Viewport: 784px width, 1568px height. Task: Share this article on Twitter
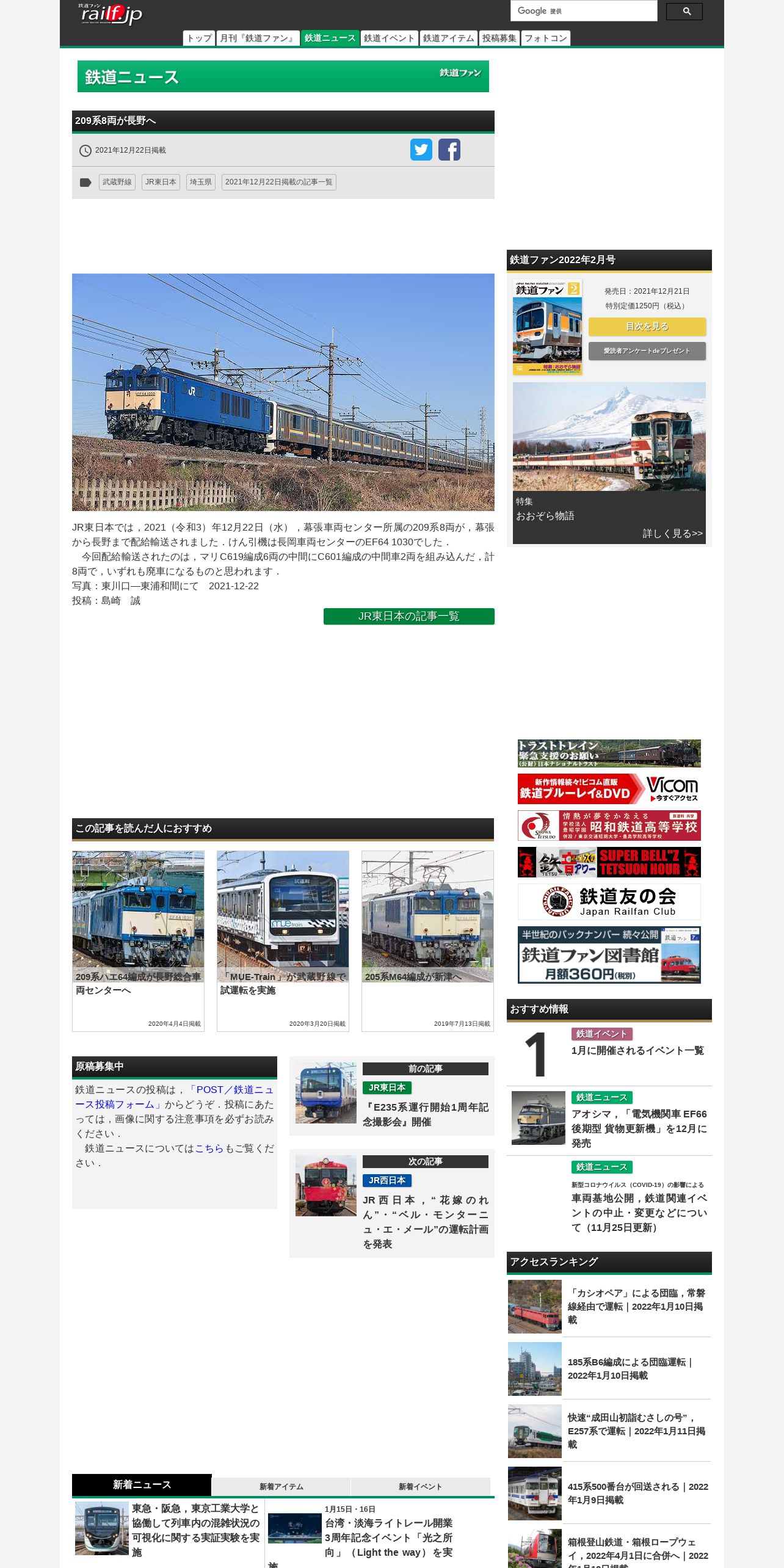421,150
